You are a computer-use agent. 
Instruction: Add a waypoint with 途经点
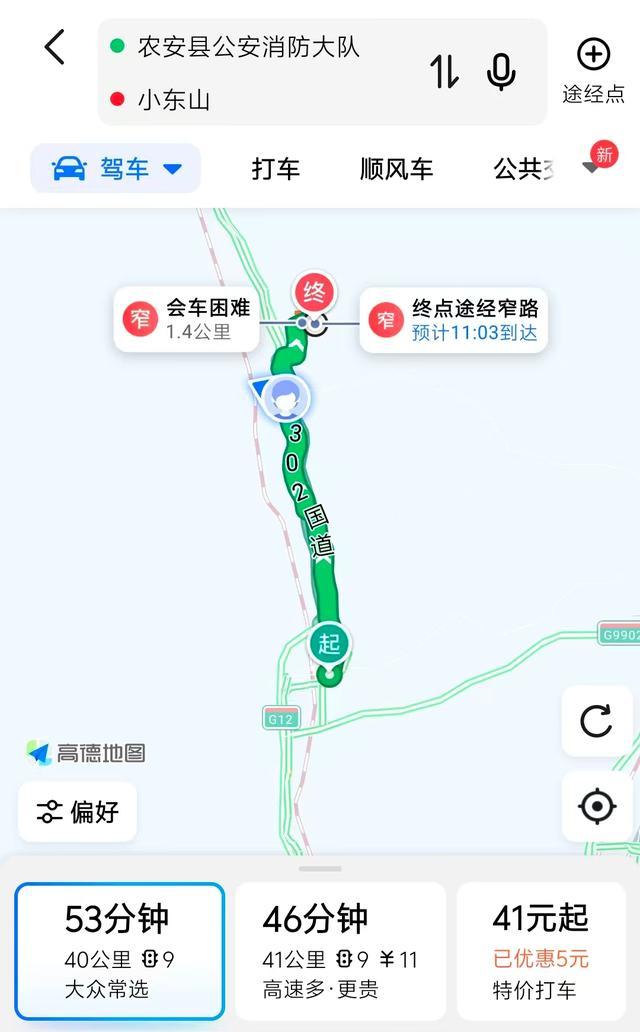tap(593, 70)
